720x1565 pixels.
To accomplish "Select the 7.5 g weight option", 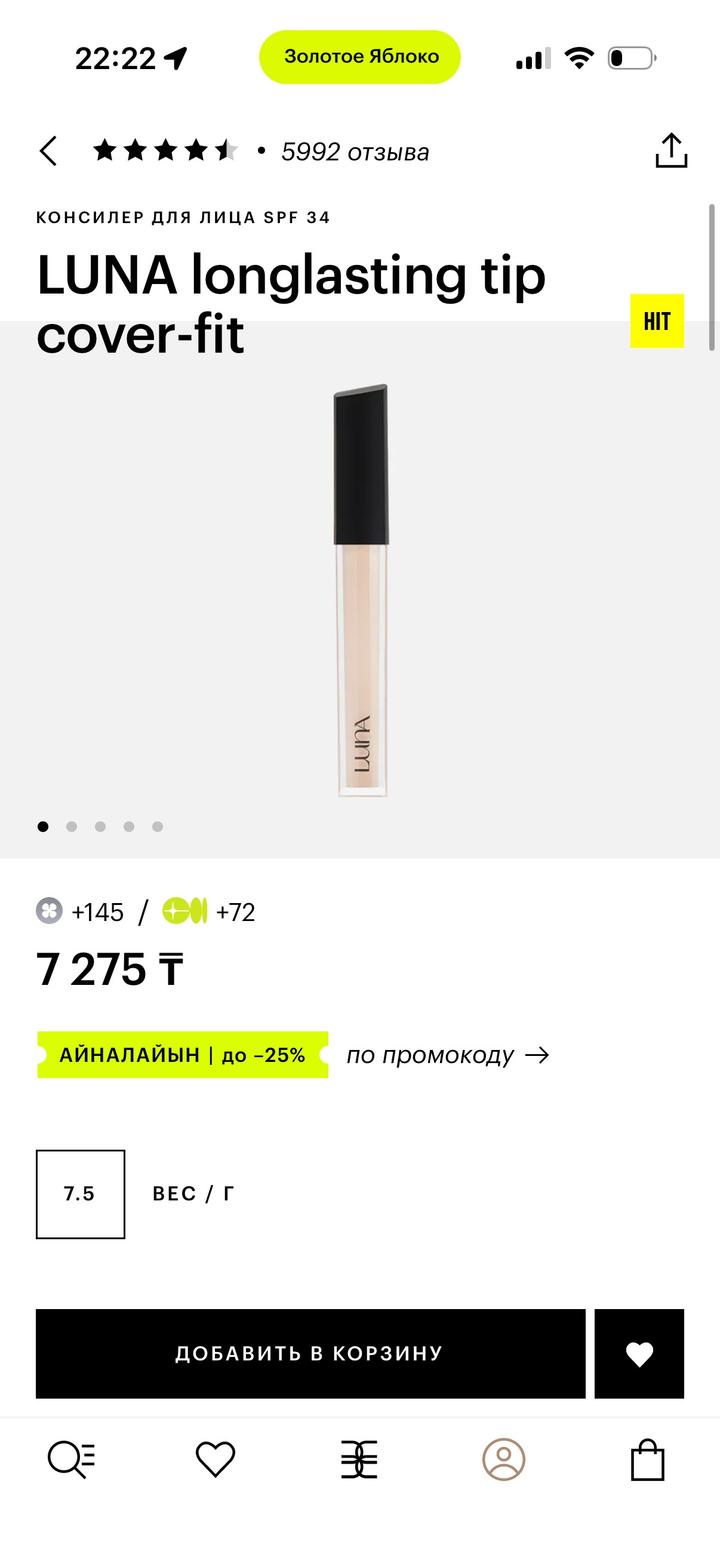I will (x=80, y=1194).
